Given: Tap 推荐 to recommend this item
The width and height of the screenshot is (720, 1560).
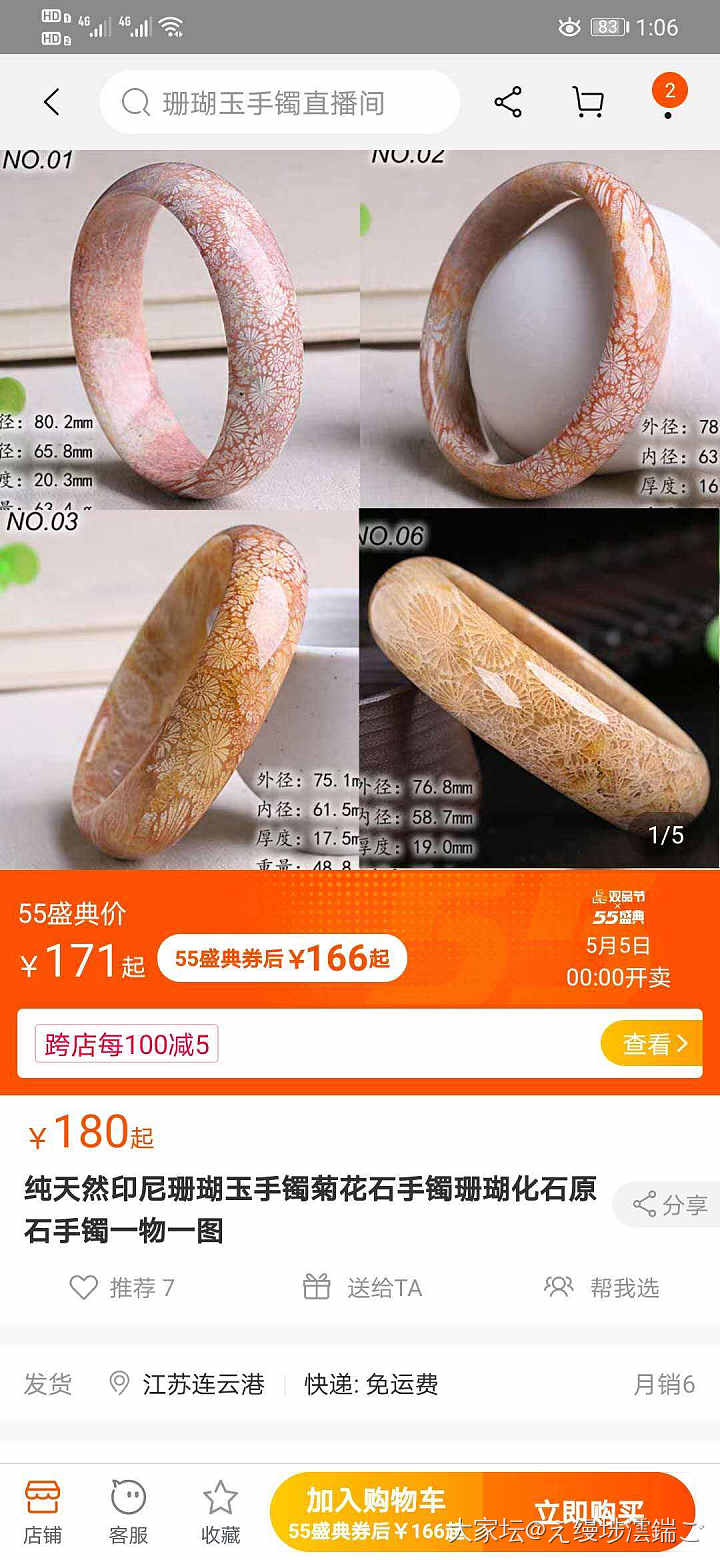Looking at the screenshot, I should [x=122, y=1287].
